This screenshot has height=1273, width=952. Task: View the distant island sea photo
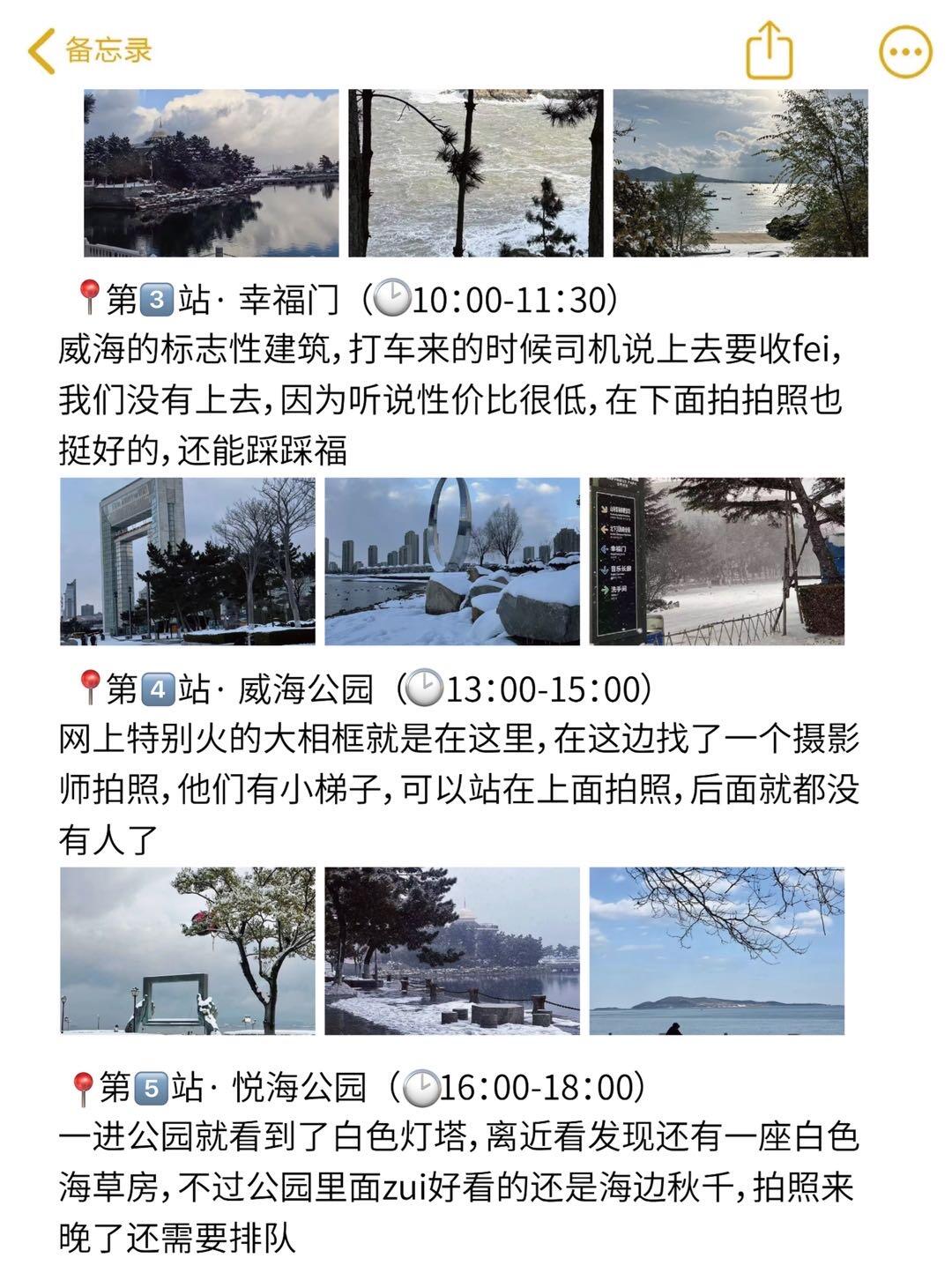717,950
